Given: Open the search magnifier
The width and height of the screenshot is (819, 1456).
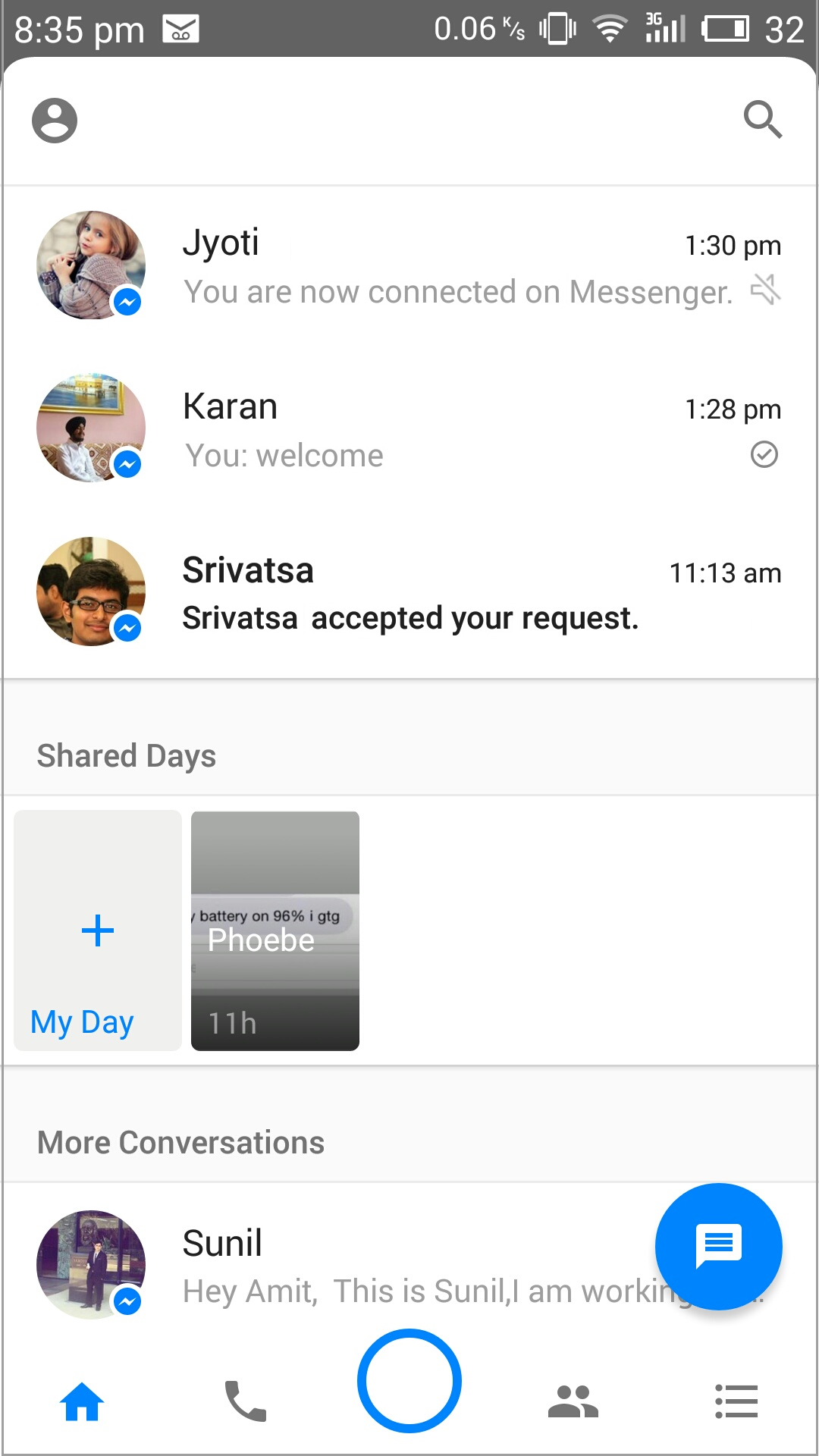Looking at the screenshot, I should pyautogui.click(x=762, y=120).
